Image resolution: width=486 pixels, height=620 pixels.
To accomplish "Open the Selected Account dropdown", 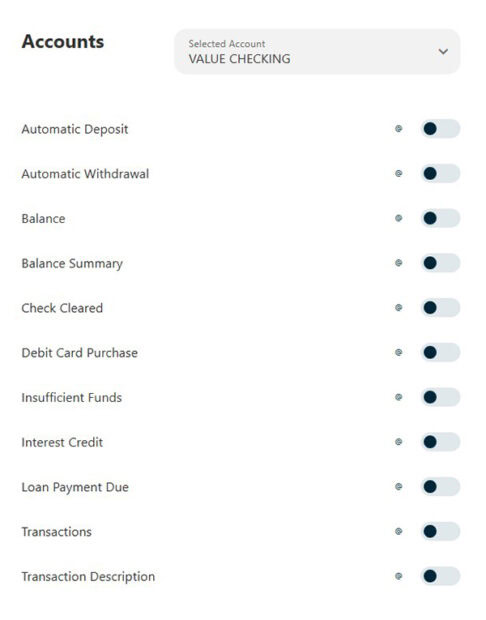I will [317, 51].
